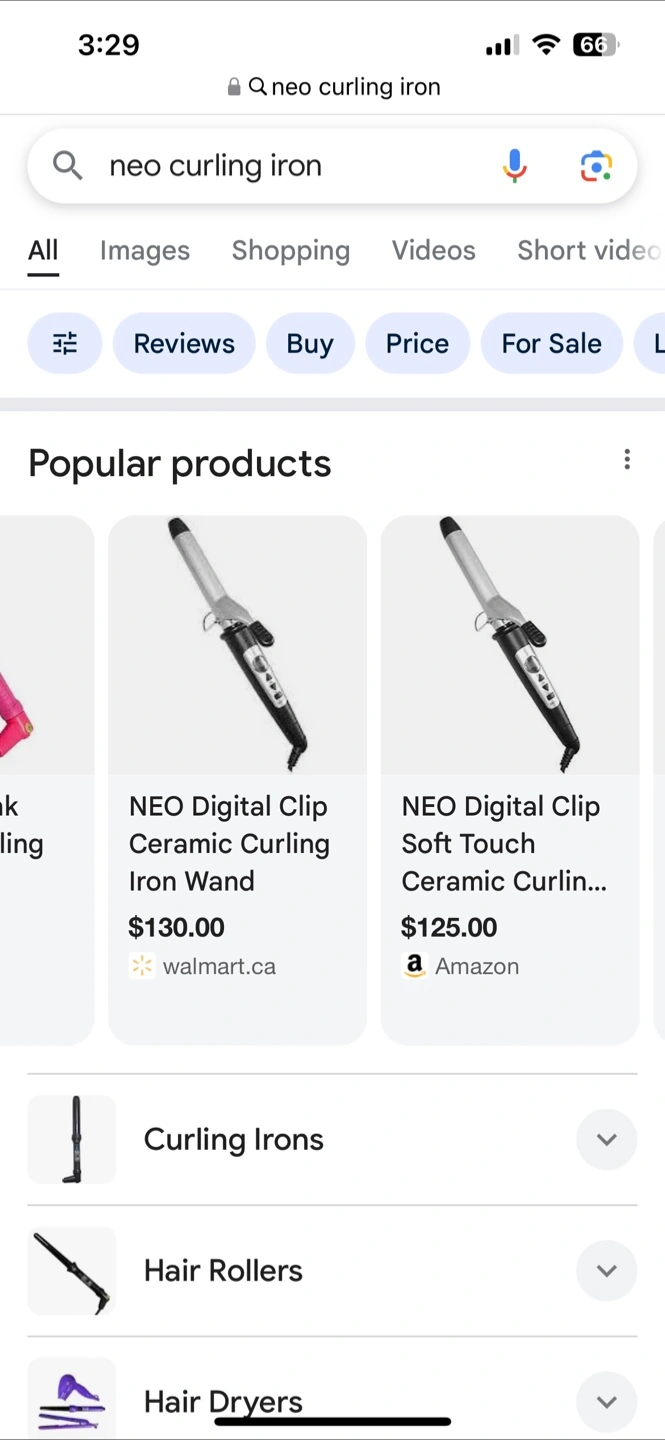Tap the address bar showing neo curling iron
Screen dimensions: 665x1440
(x=335, y=87)
